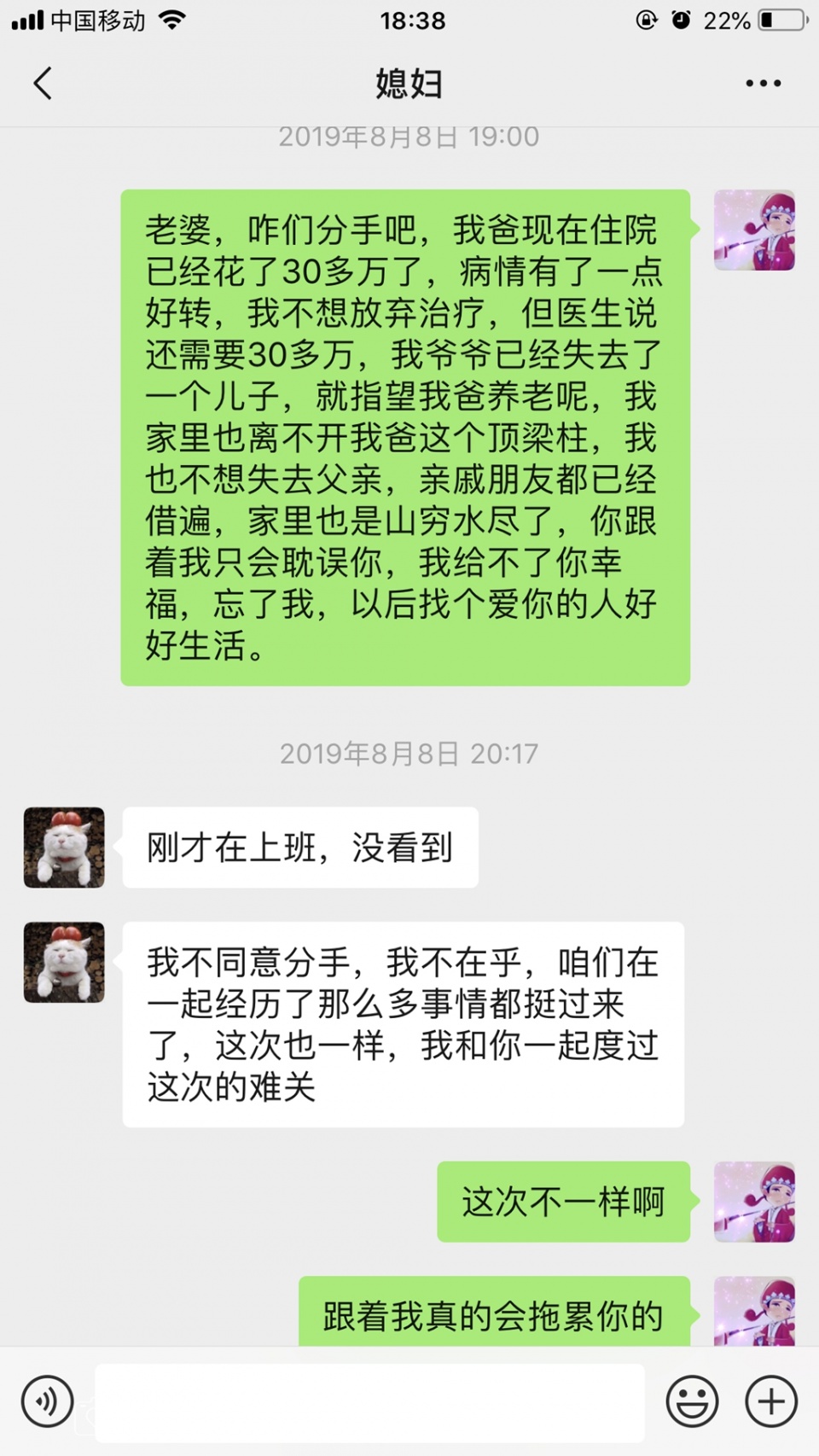The width and height of the screenshot is (819, 1456).
Task: Open the plus attachment menu
Action: pyautogui.click(x=771, y=1401)
